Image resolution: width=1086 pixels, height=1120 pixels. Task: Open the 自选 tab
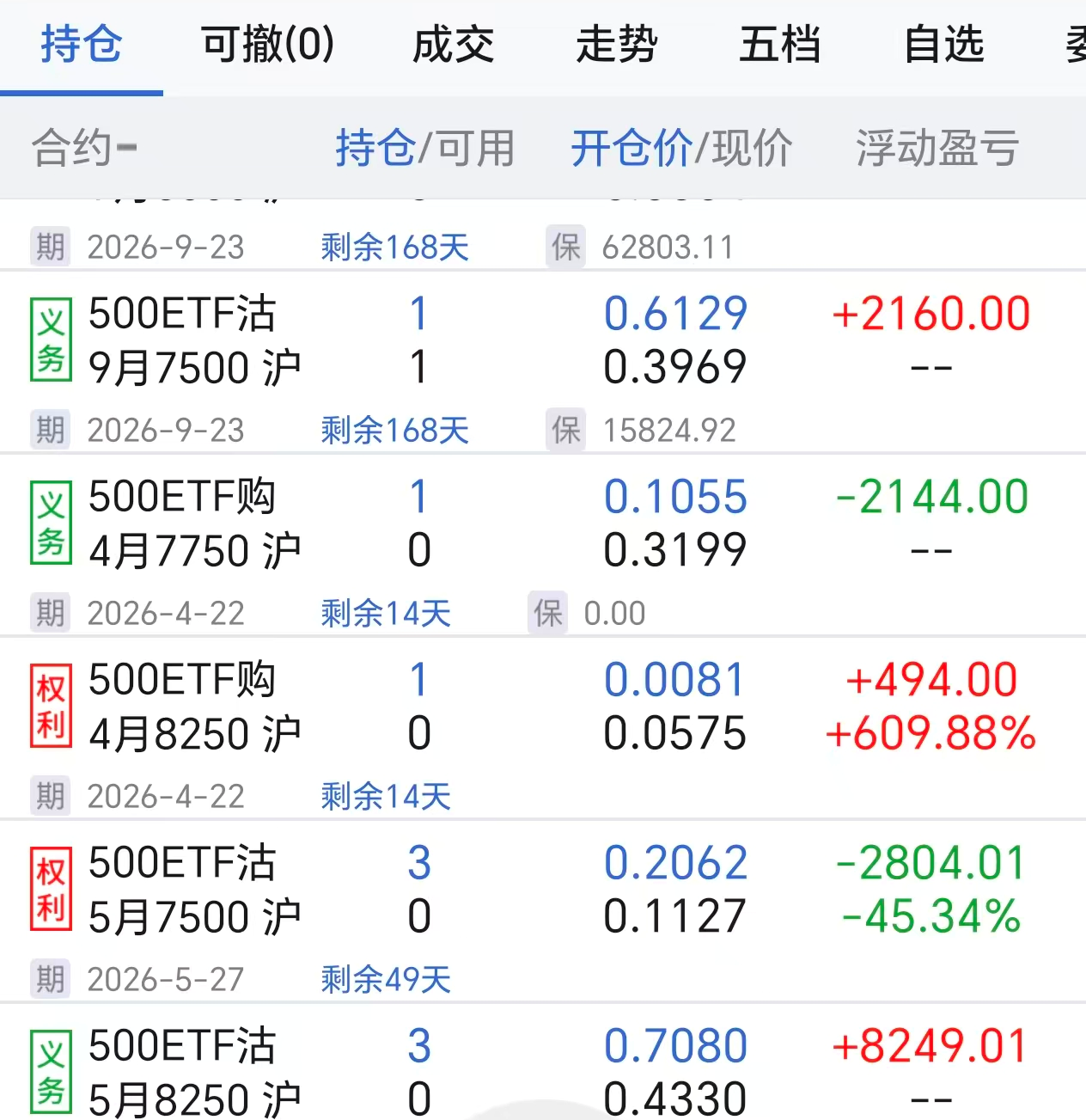tap(943, 45)
